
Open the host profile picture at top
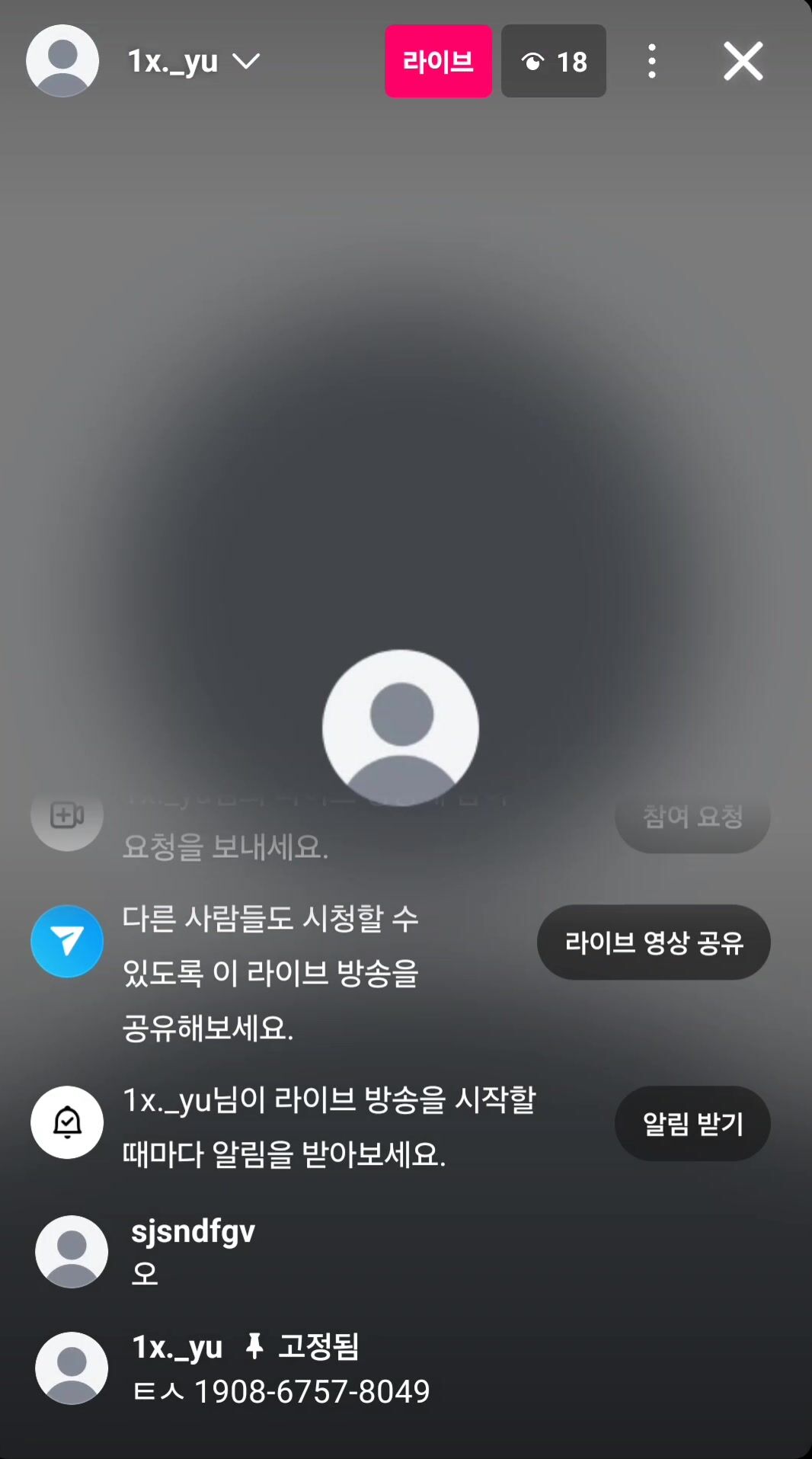pos(62,61)
